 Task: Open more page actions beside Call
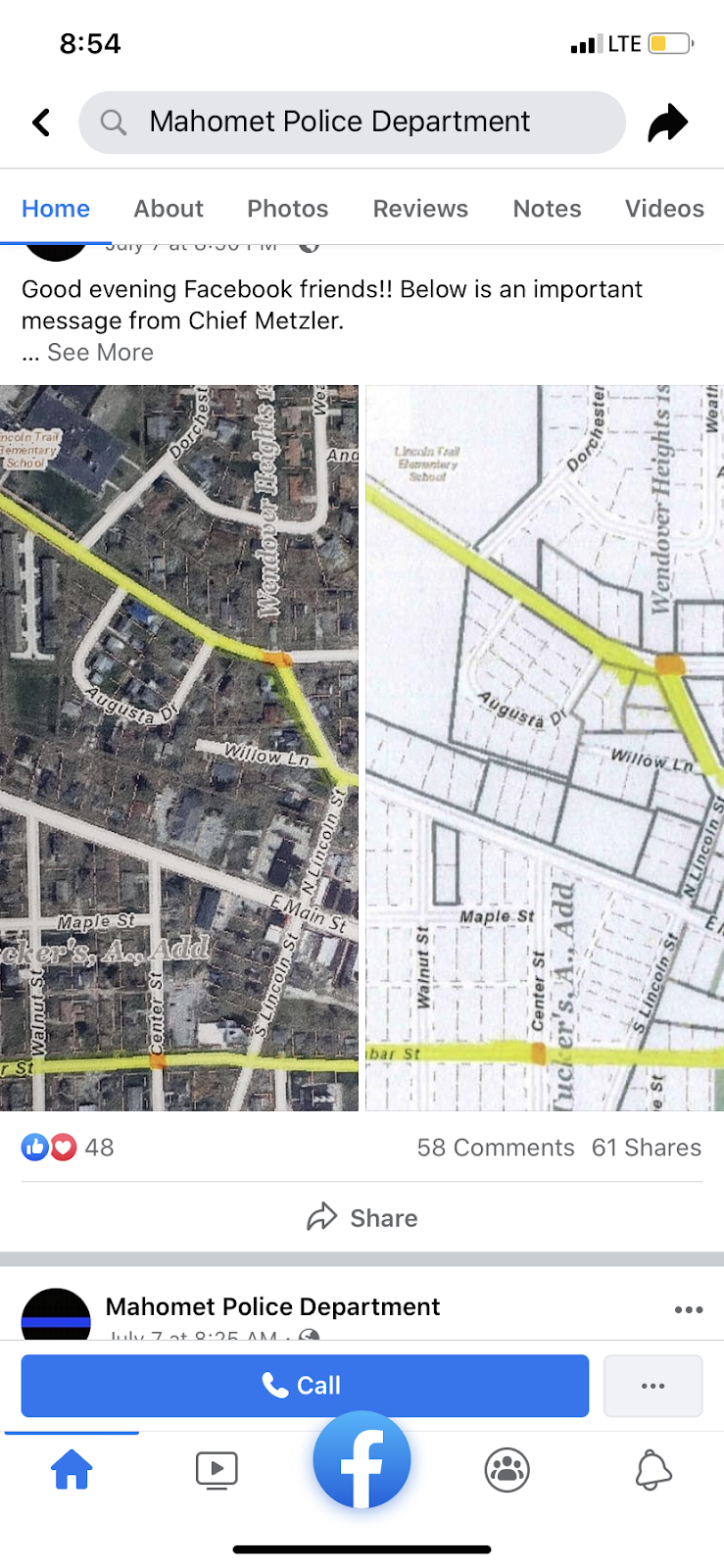point(652,1386)
